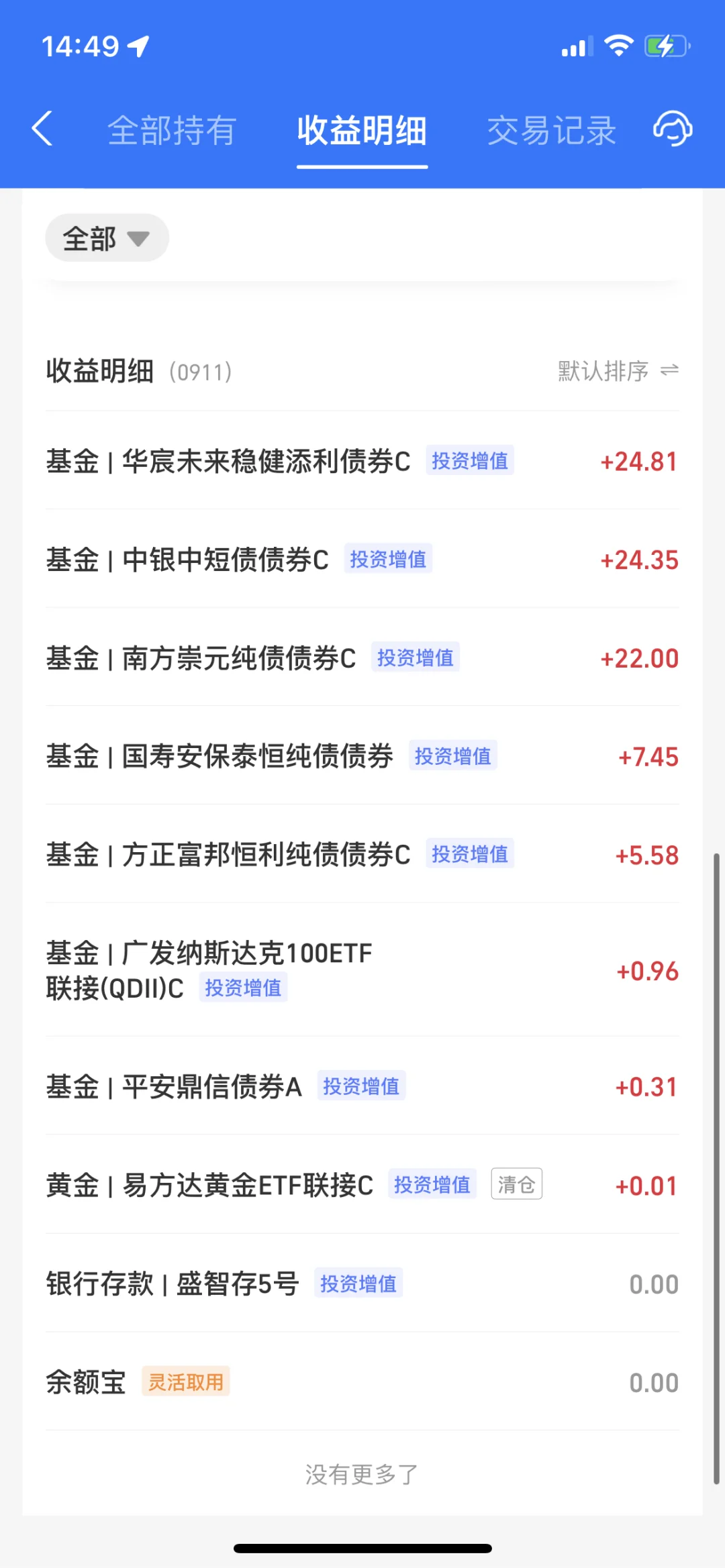This screenshot has height=1568, width=725.
Task: Open the 平安鼎信债券A fund row
Action: click(362, 1086)
